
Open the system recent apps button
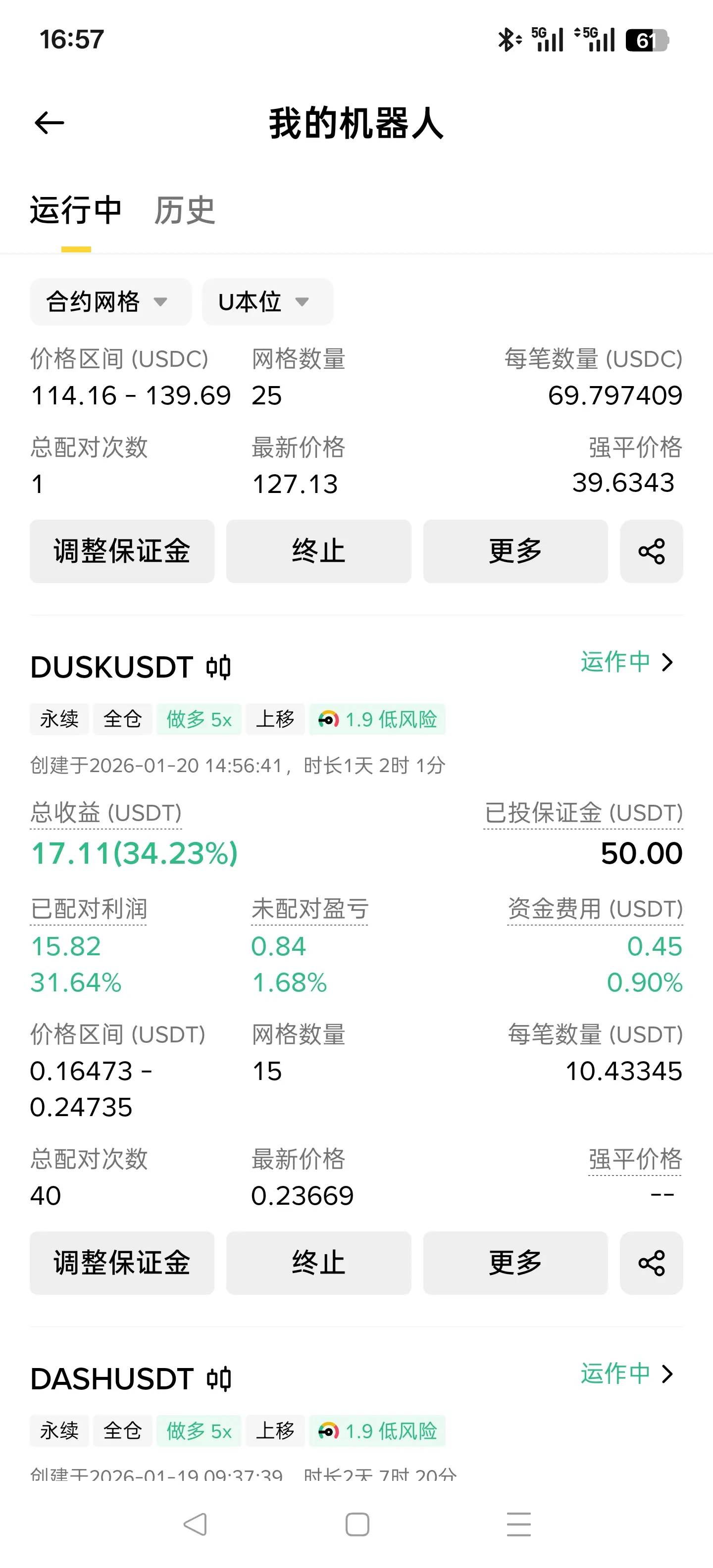click(519, 1524)
